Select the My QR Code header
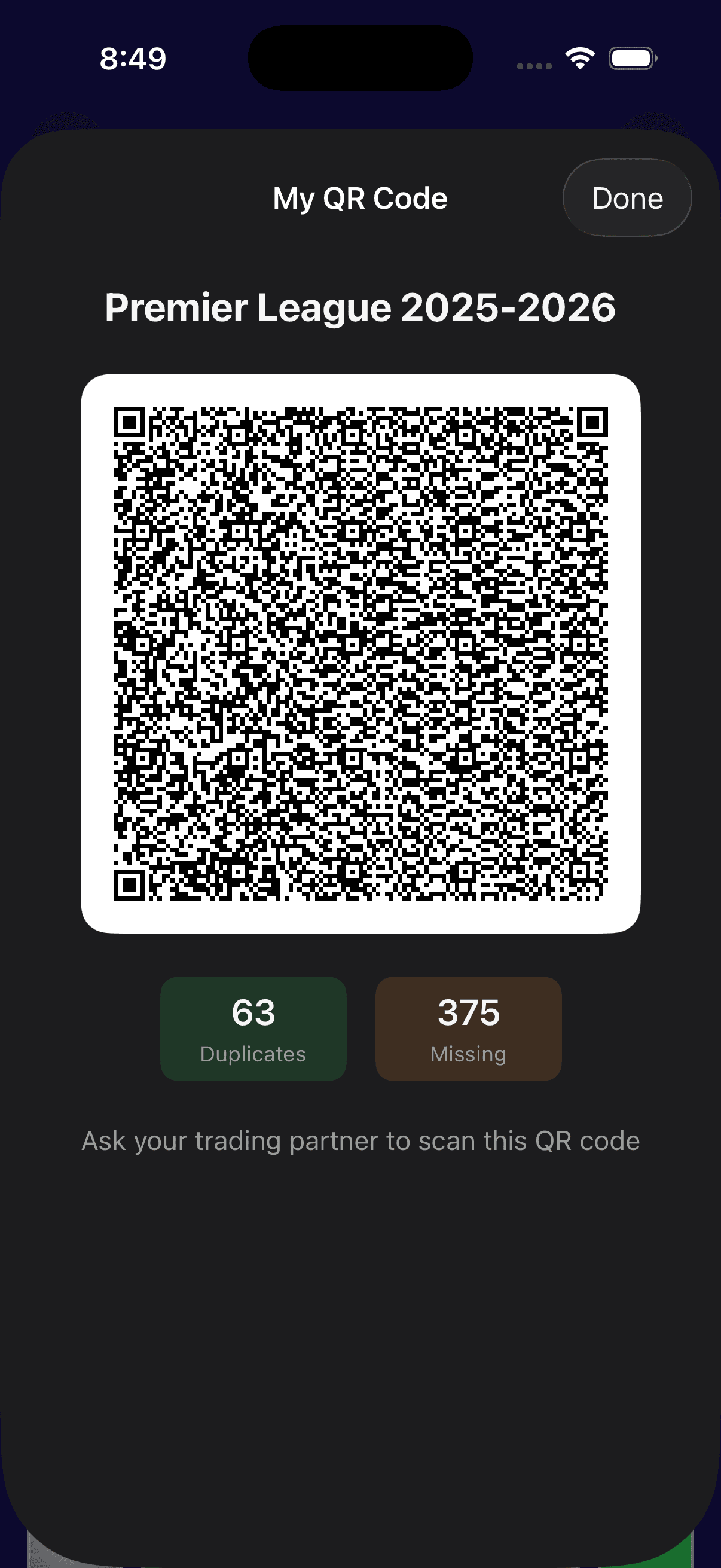 tap(360, 198)
